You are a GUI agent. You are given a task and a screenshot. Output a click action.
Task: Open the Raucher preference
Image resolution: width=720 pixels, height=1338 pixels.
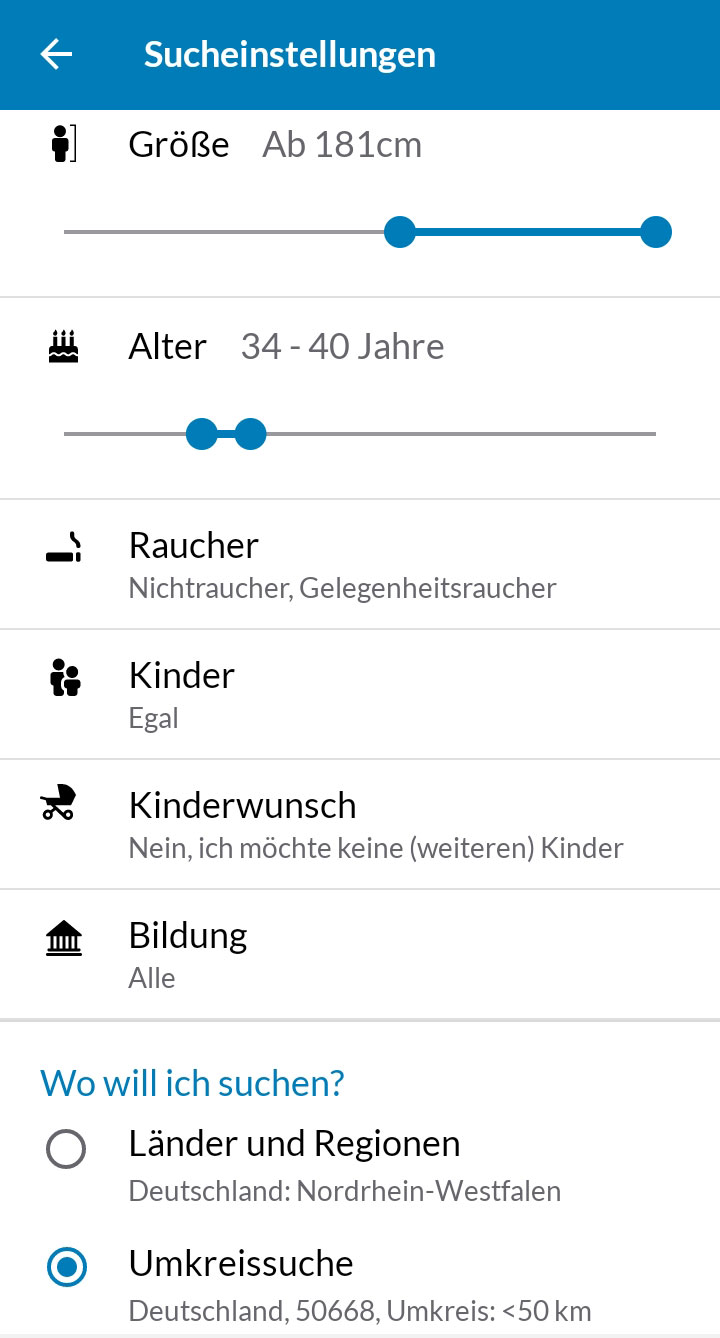click(360, 564)
